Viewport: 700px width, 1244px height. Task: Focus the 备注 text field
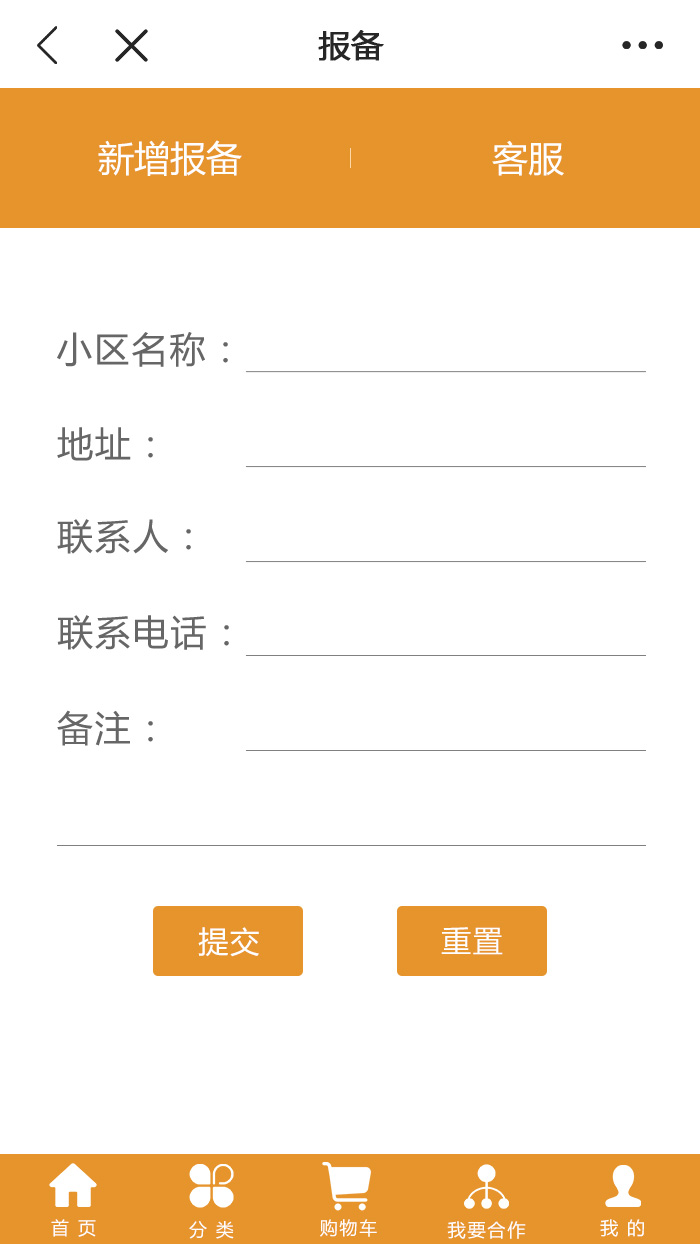pyautogui.click(x=445, y=729)
